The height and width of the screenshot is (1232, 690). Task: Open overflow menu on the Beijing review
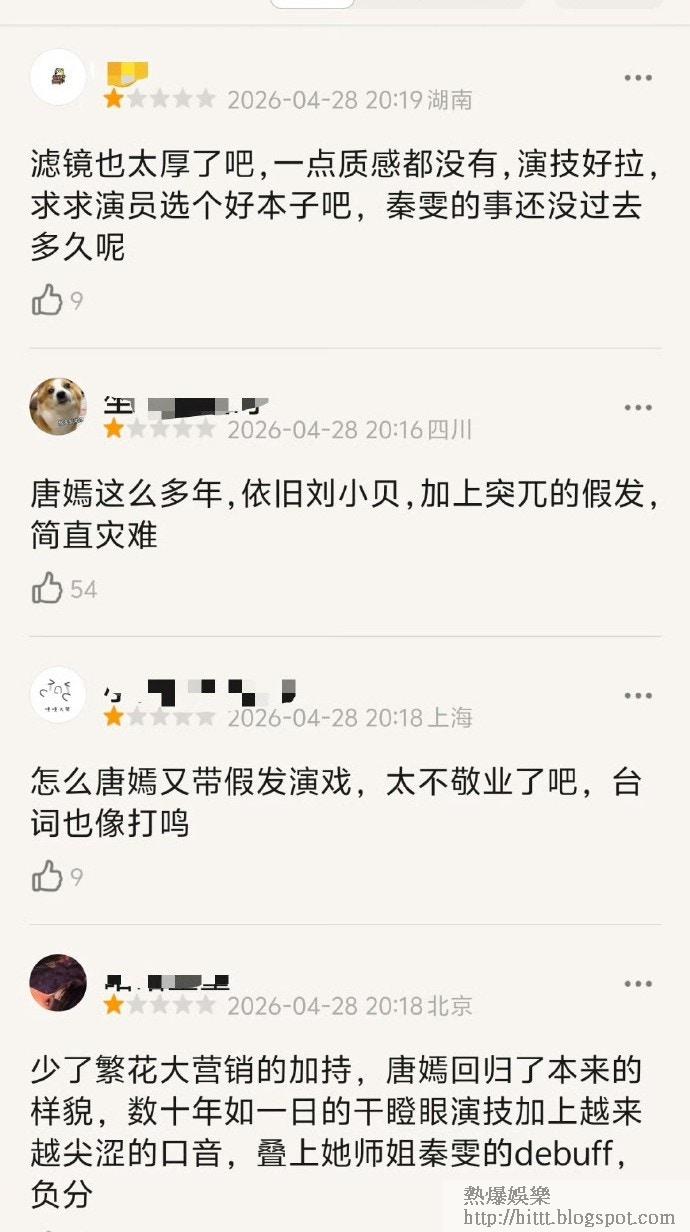click(x=638, y=984)
